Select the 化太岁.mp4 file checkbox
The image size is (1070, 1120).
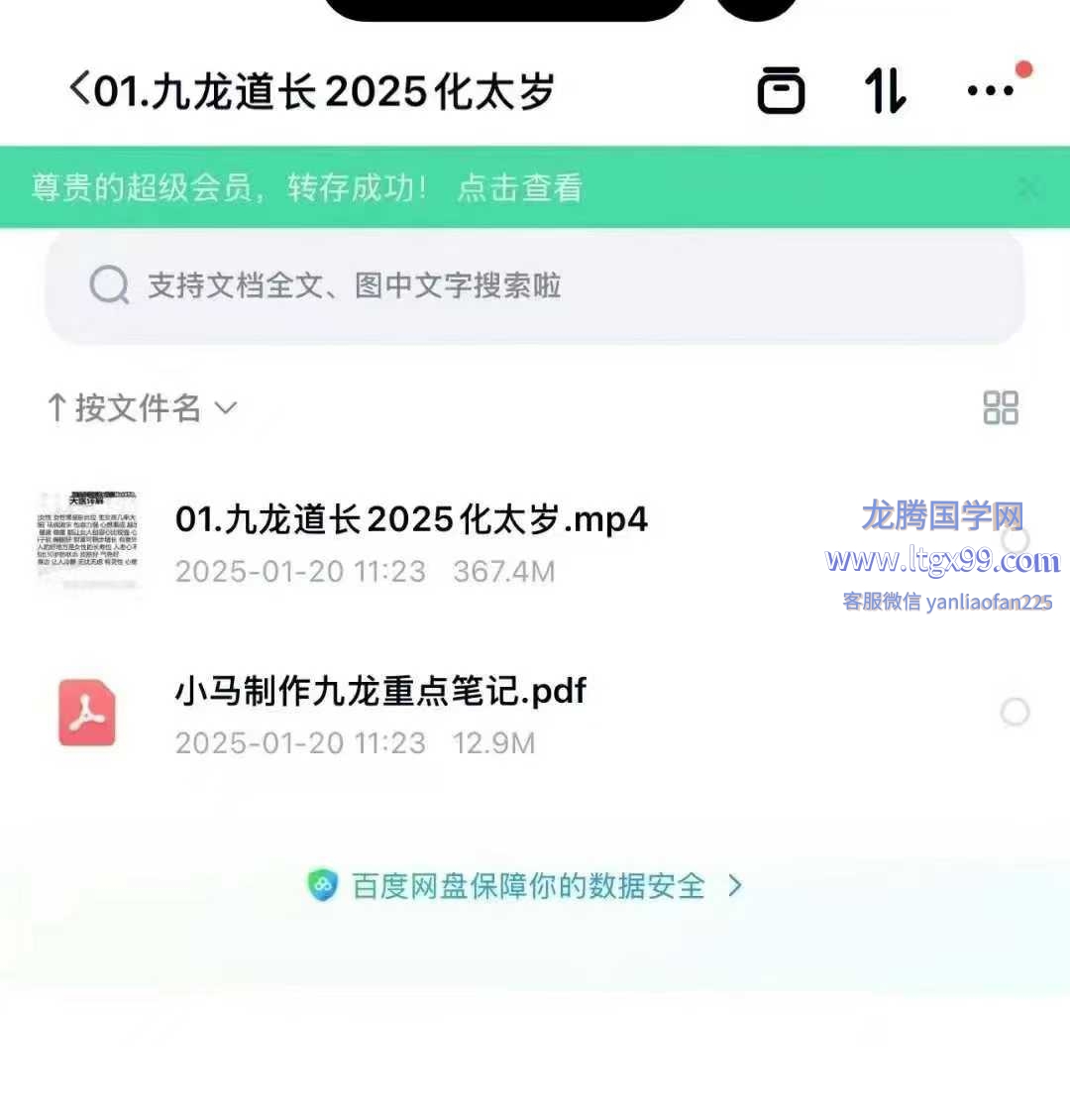click(x=1015, y=540)
